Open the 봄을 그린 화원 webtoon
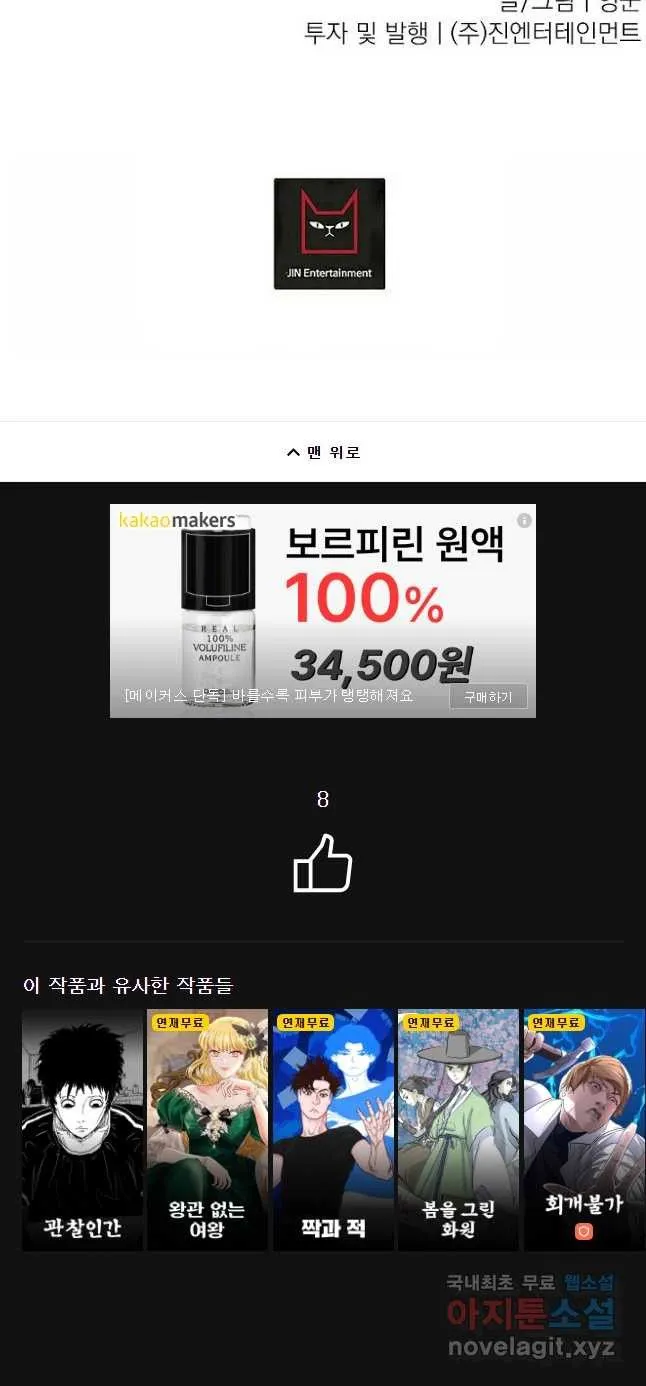Viewport: 646px width, 1386px height. [x=458, y=1130]
